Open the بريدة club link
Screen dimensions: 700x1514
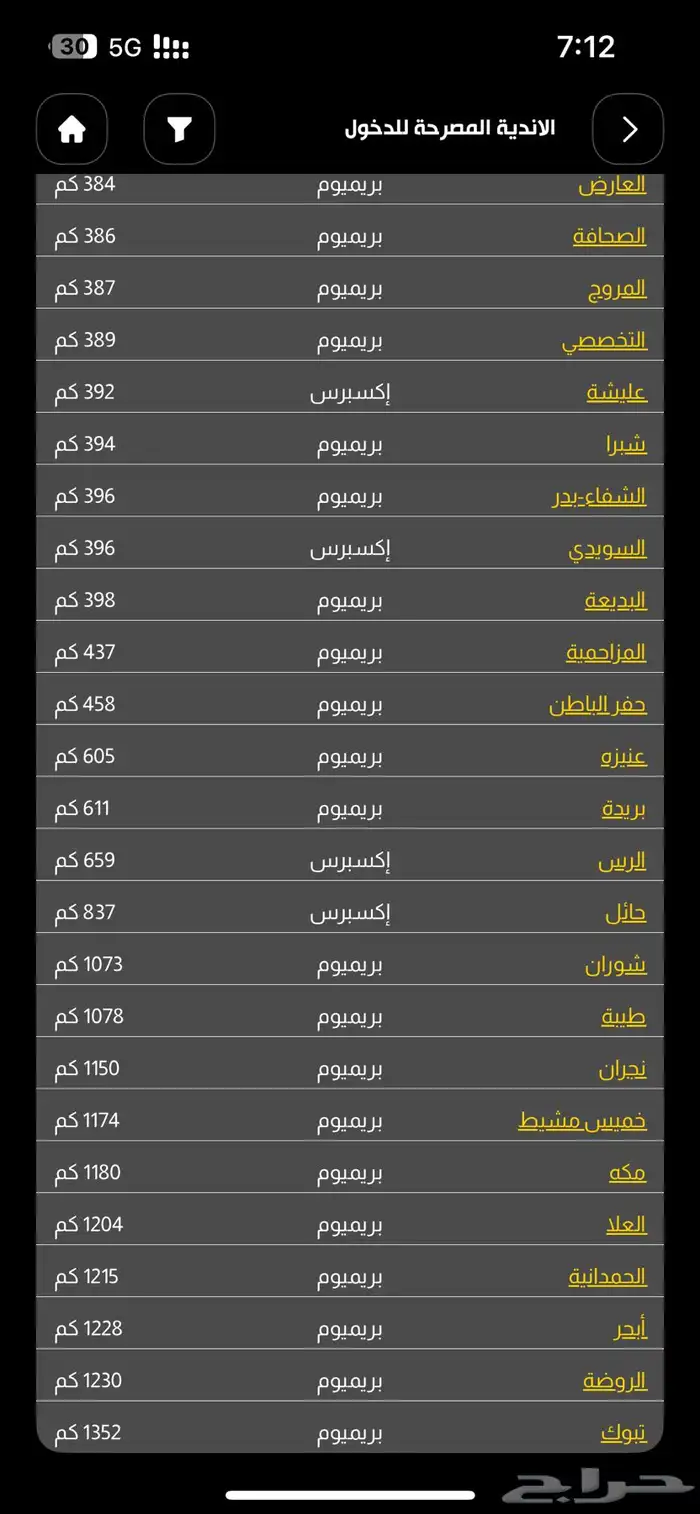(x=624, y=809)
